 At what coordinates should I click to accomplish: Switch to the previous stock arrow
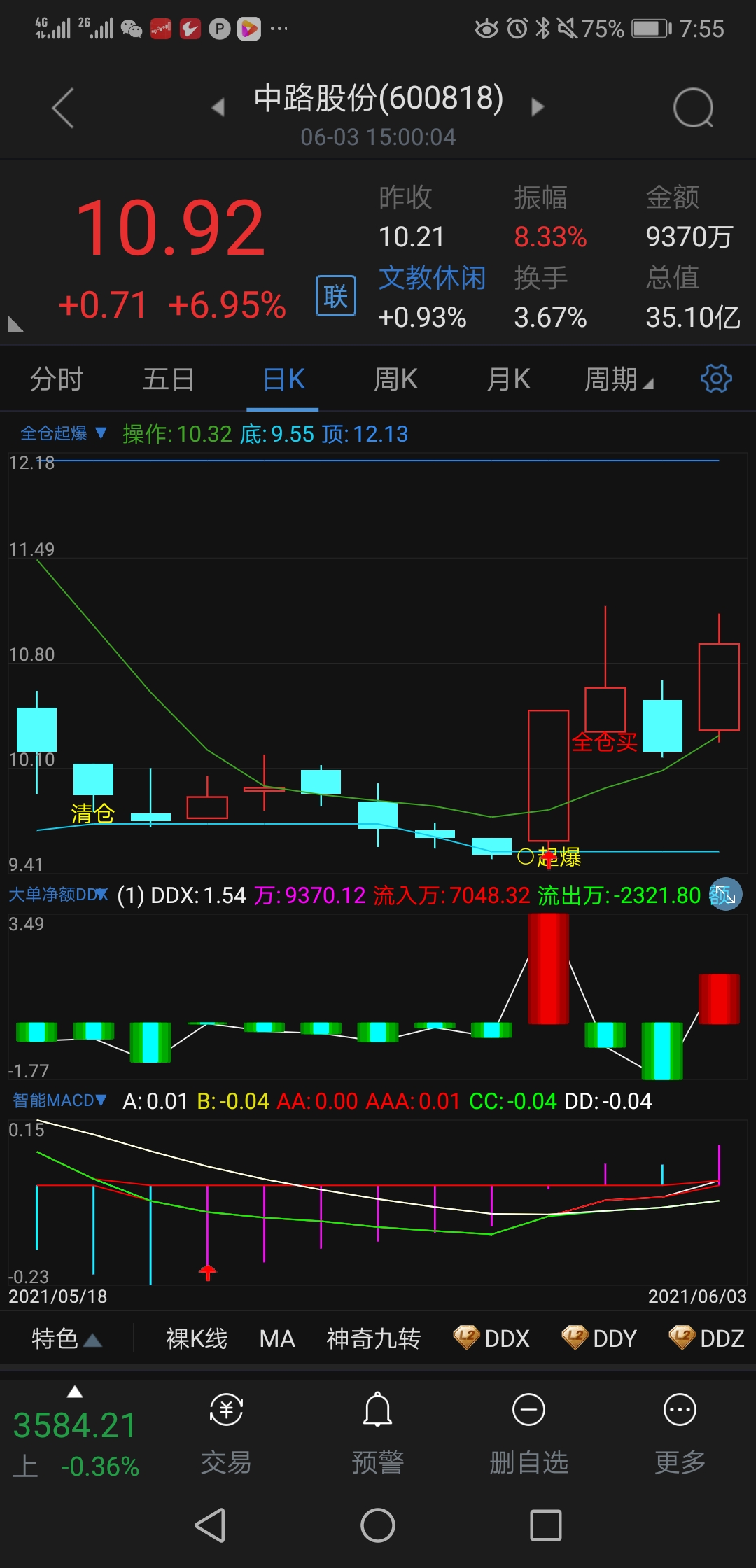pos(218,107)
